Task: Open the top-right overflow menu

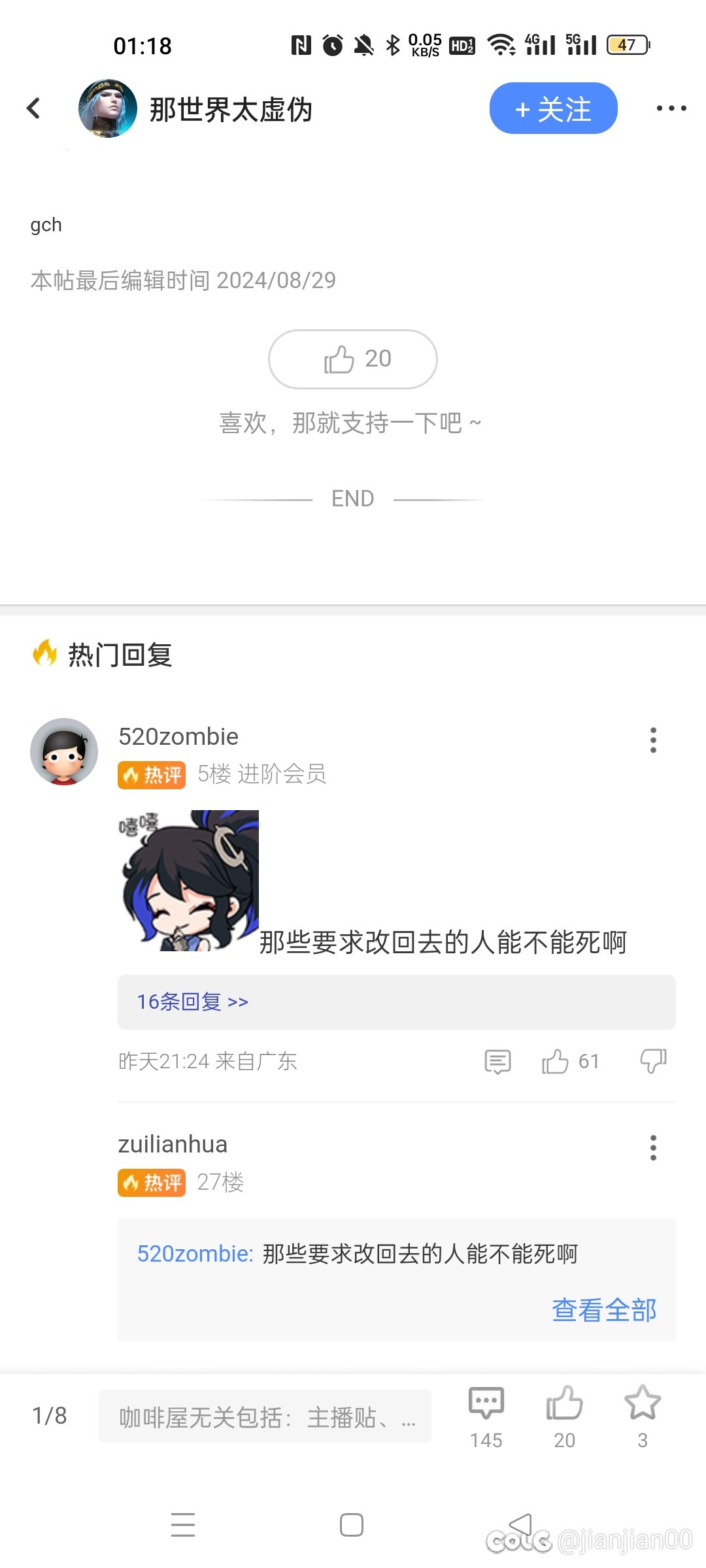Action: point(671,108)
